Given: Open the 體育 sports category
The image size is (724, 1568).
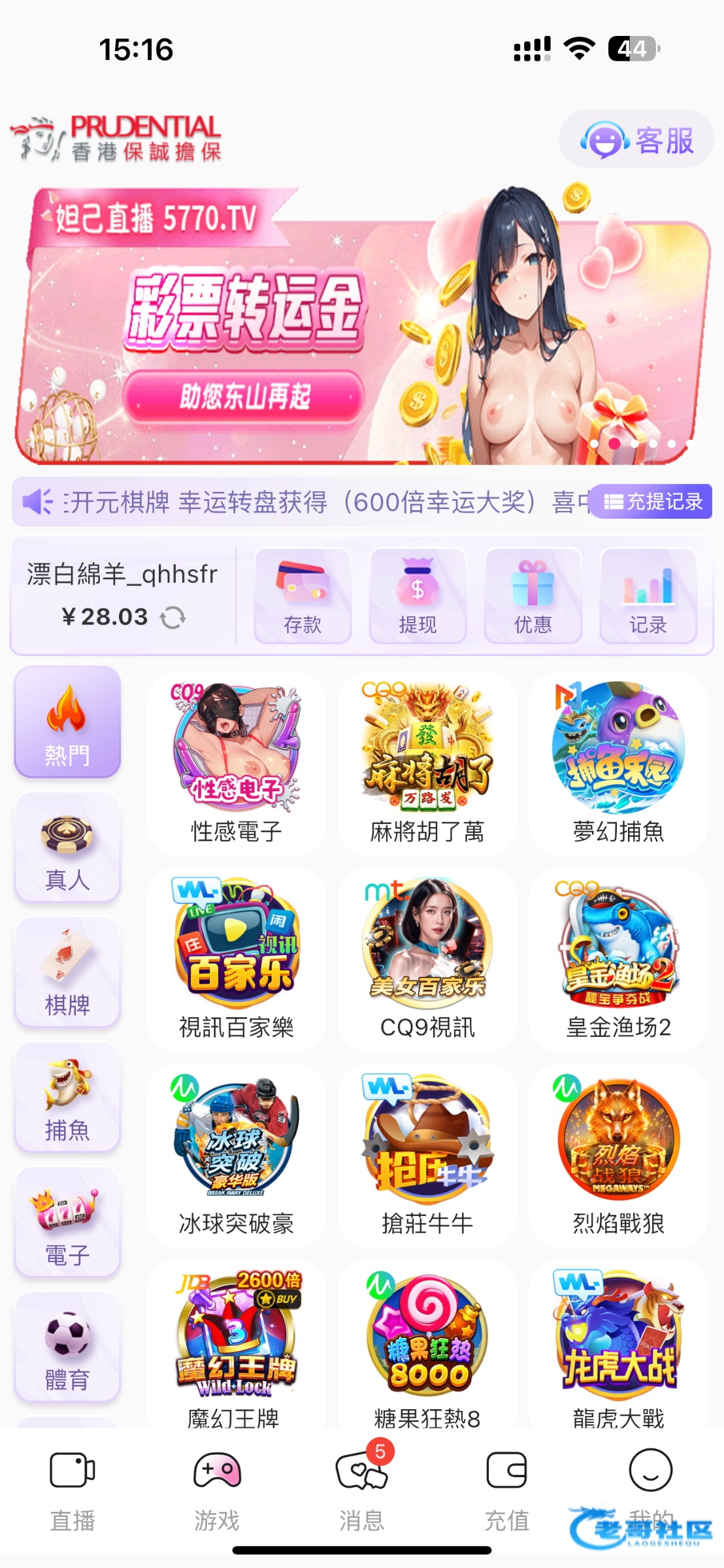Looking at the screenshot, I should 67,1348.
